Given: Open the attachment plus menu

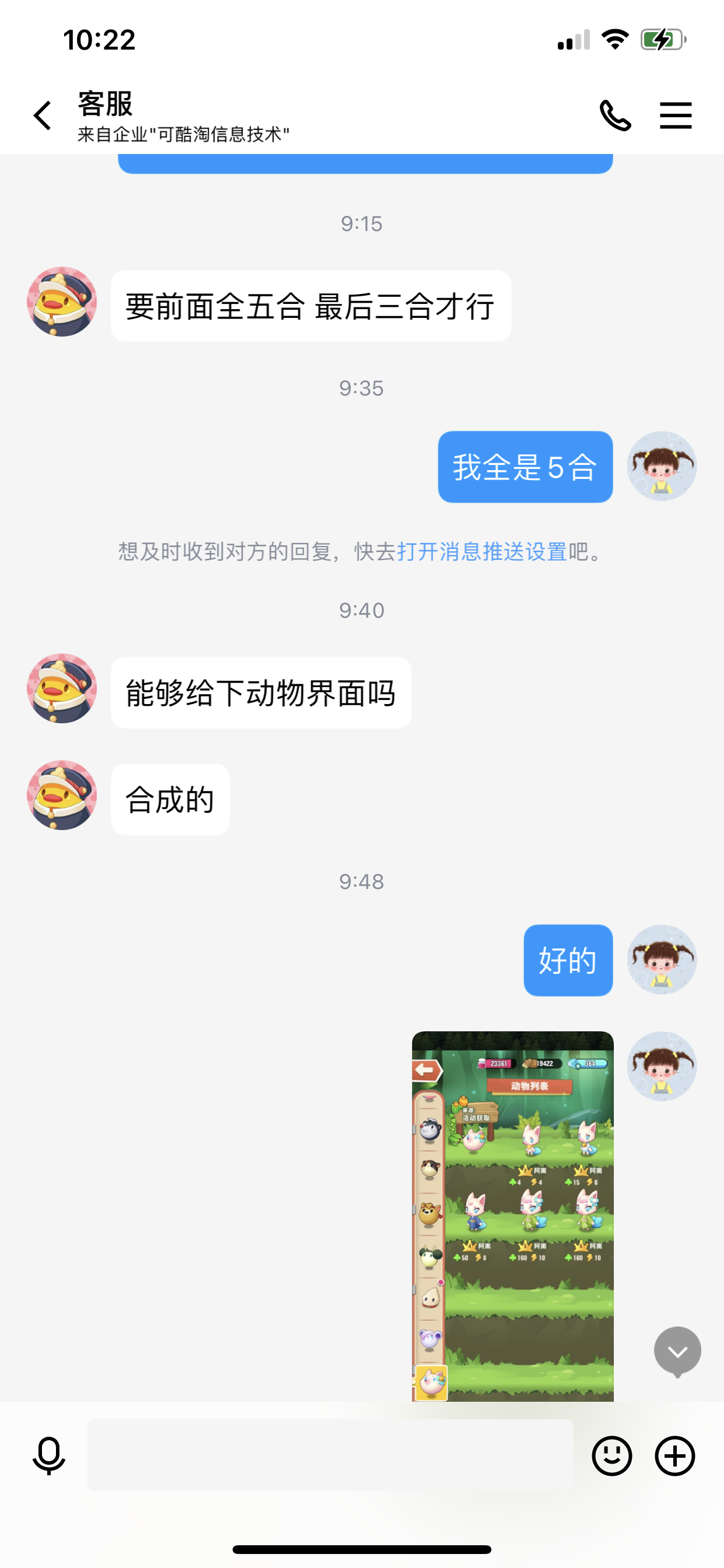Looking at the screenshot, I should point(673,1455).
